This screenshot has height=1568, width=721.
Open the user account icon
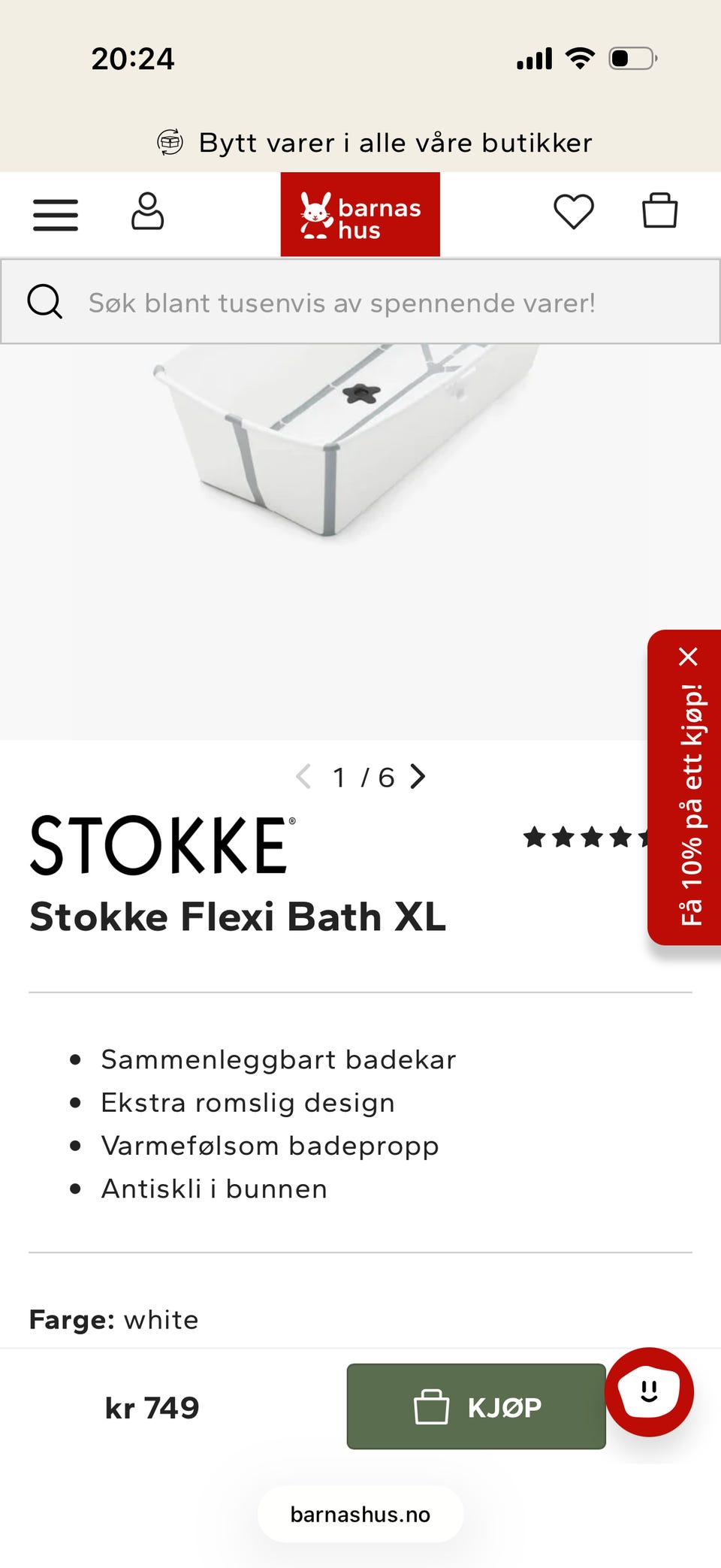[147, 211]
